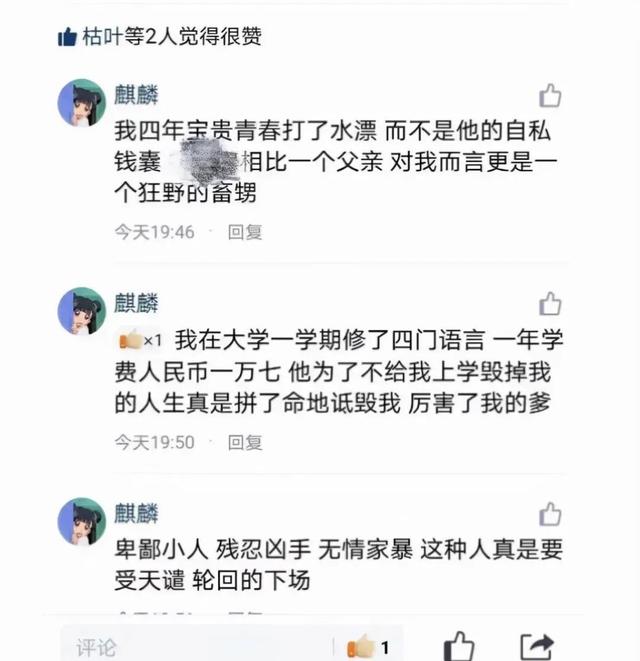The image size is (640, 661).
Task: Like the comment posted at 今天19:46
Action: [x=550, y=96]
